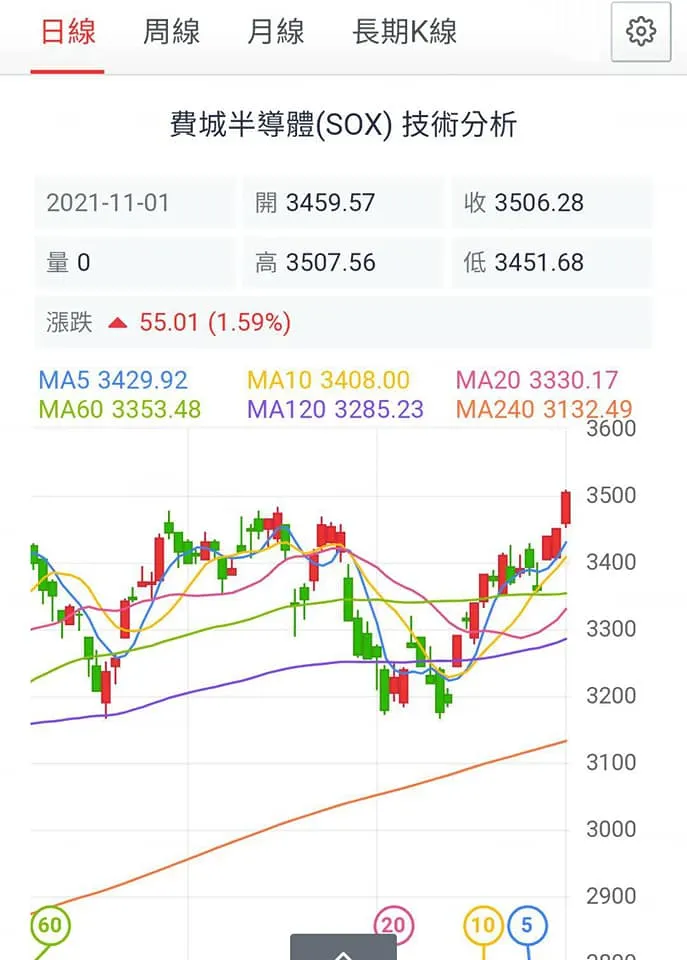
Task: Open the 長期K線 tab
Action: (x=404, y=32)
